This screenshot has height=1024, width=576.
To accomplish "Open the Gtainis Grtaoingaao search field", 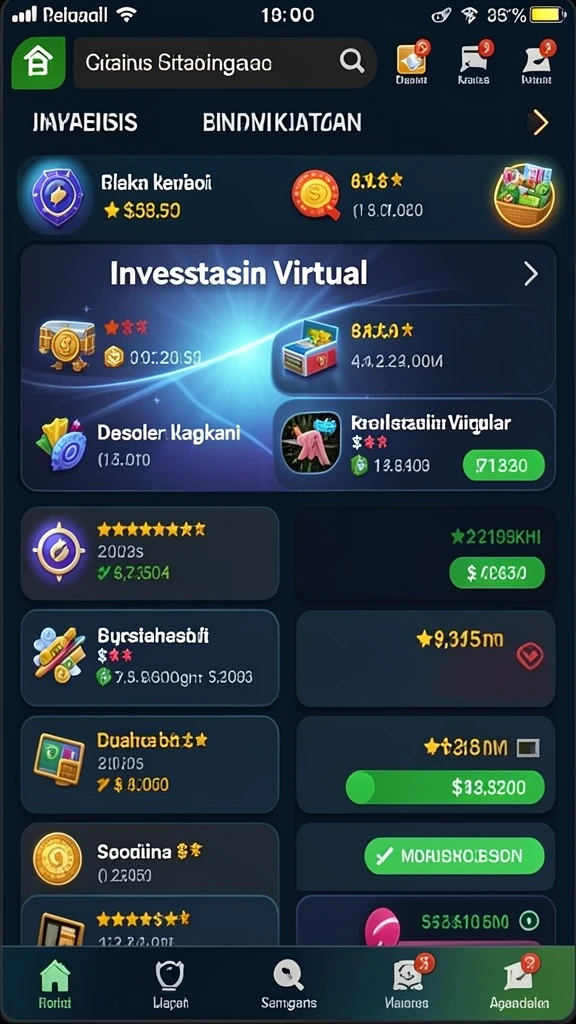I will (x=225, y=63).
